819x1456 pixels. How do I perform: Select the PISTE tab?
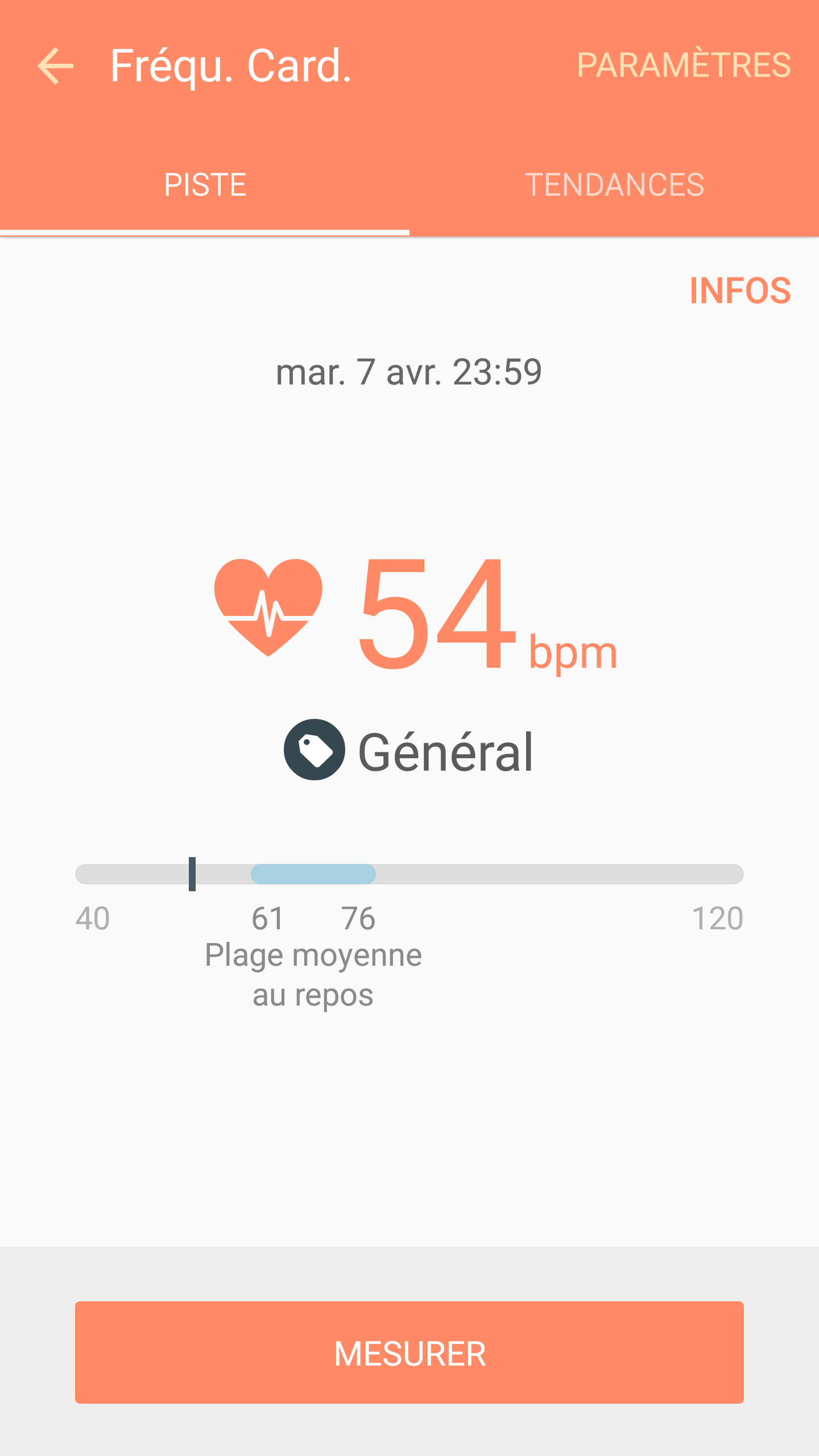(x=205, y=185)
